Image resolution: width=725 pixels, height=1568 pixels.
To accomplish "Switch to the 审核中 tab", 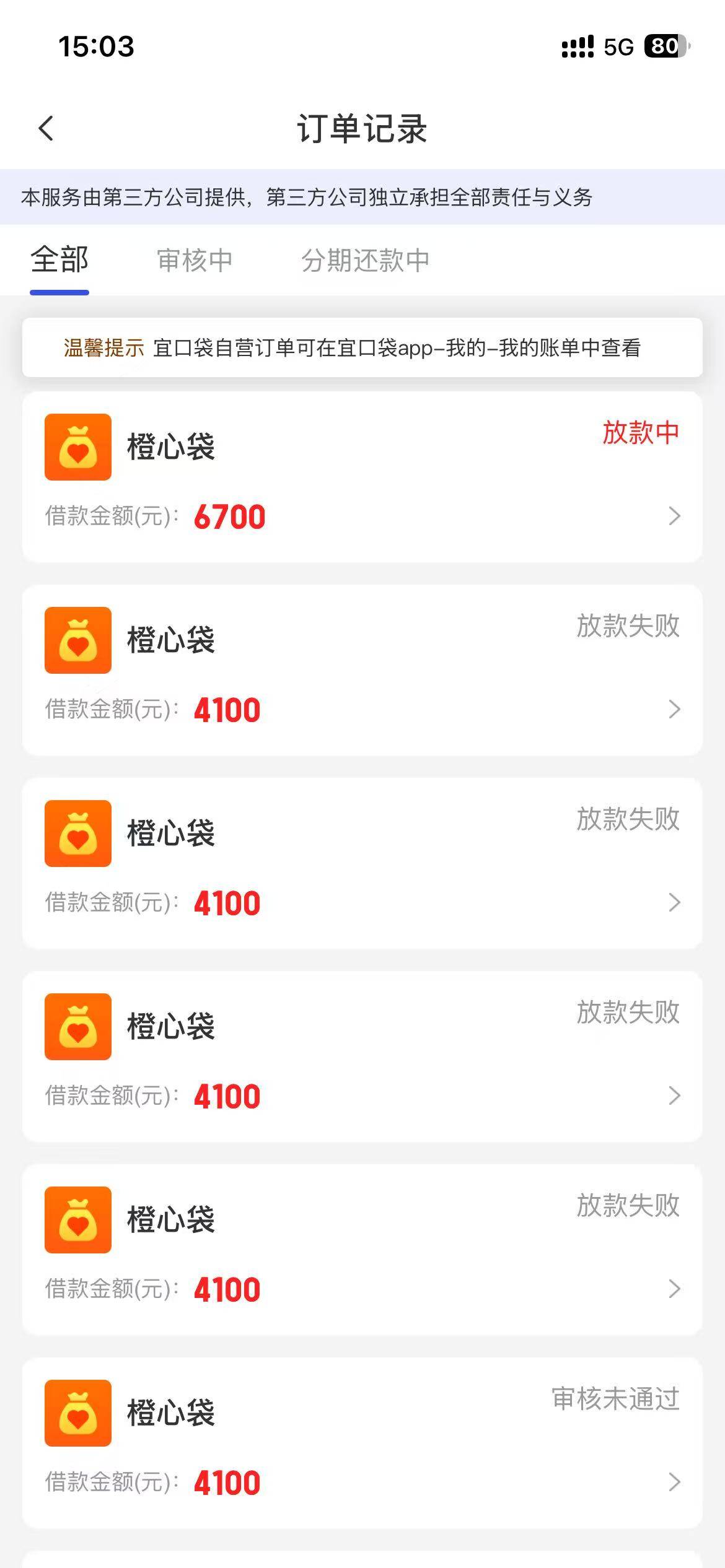I will coord(195,260).
